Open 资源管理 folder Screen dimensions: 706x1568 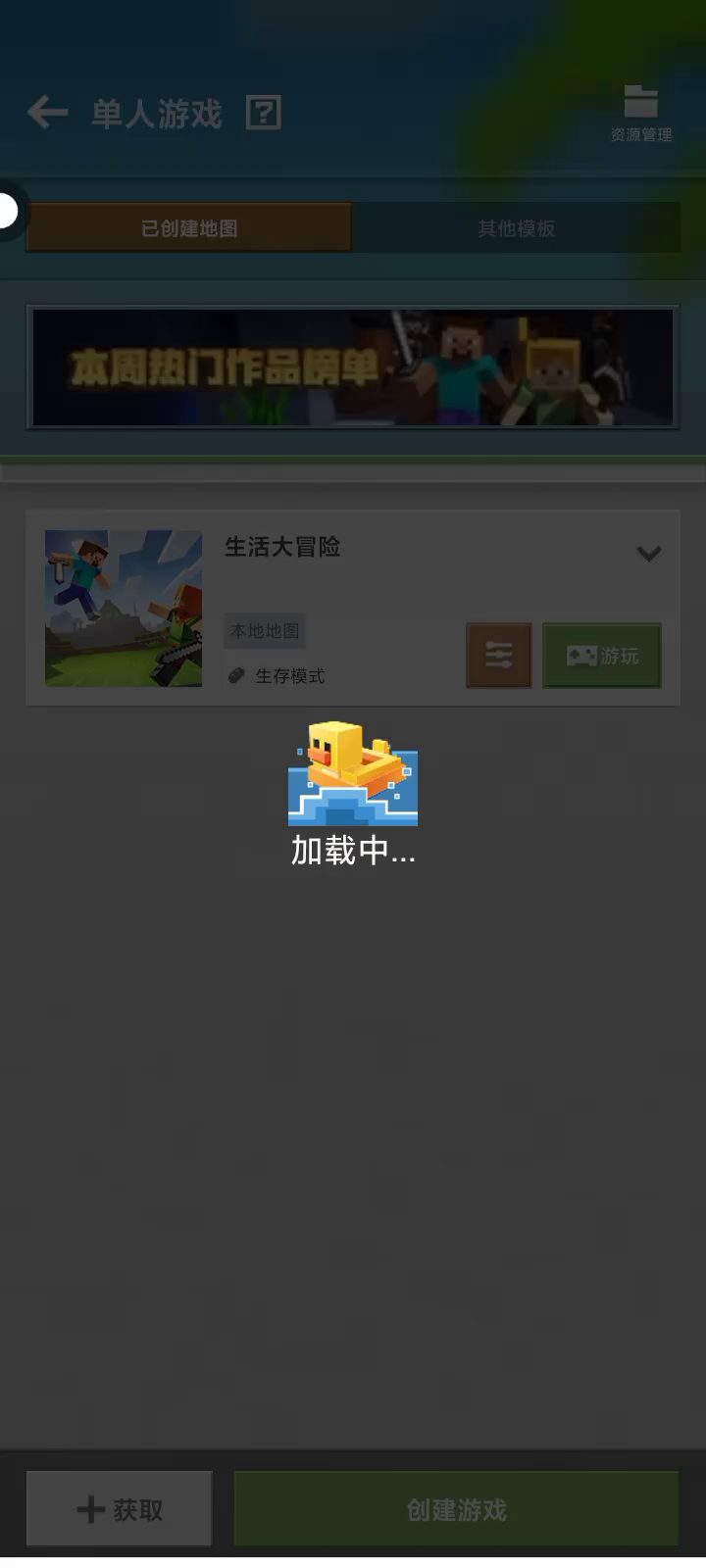coord(641,114)
